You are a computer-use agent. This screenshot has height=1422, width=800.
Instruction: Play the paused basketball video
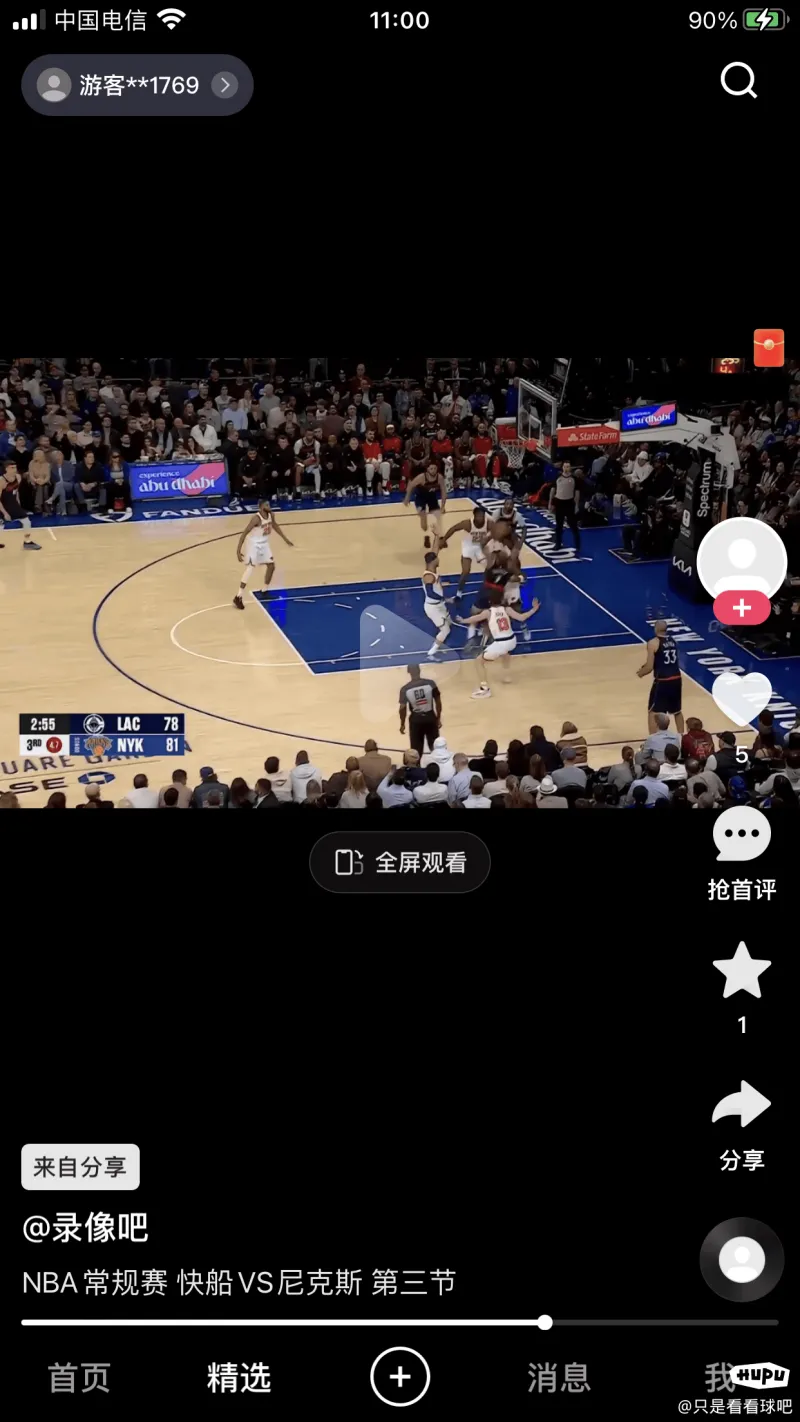(399, 641)
